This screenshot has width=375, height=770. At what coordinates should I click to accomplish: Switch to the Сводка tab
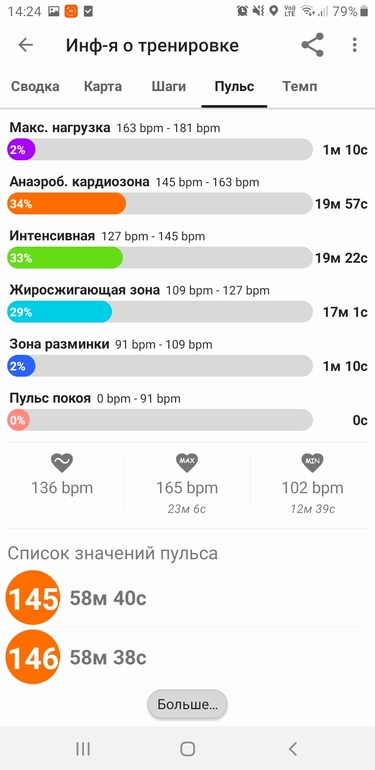[35, 87]
